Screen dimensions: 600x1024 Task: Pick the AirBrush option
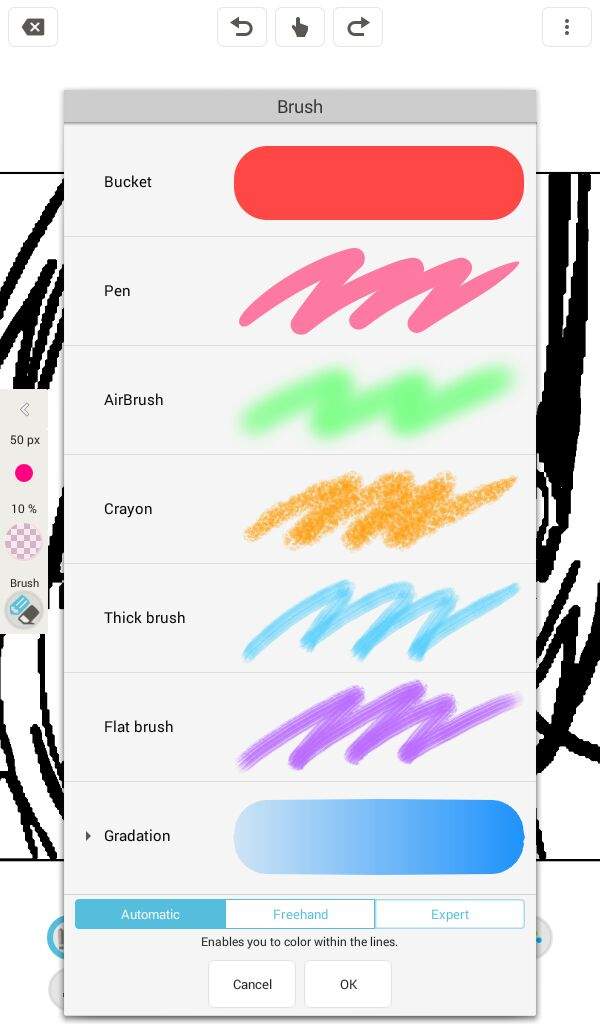tap(300, 400)
